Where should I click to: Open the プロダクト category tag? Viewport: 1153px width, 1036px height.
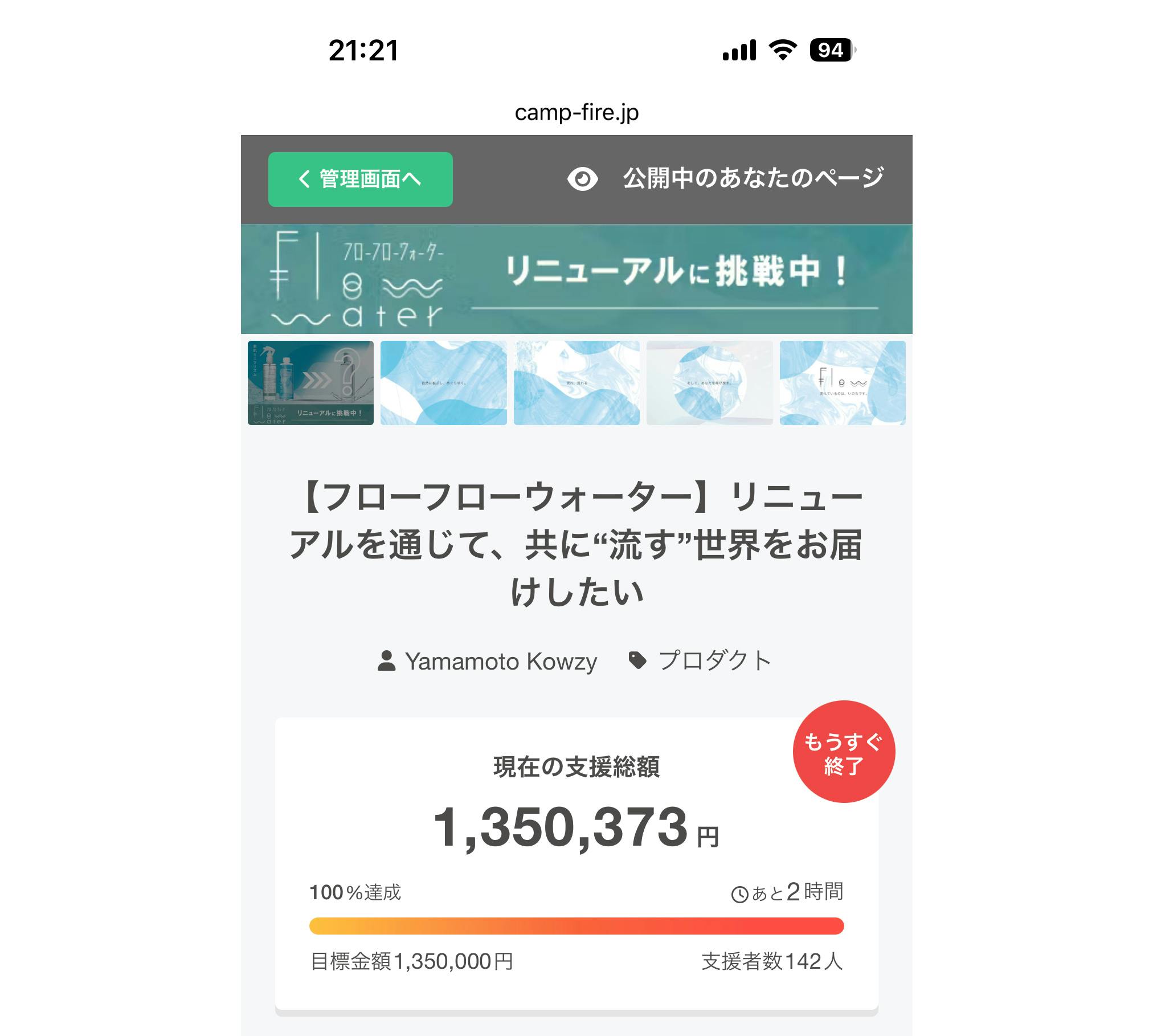click(x=713, y=661)
